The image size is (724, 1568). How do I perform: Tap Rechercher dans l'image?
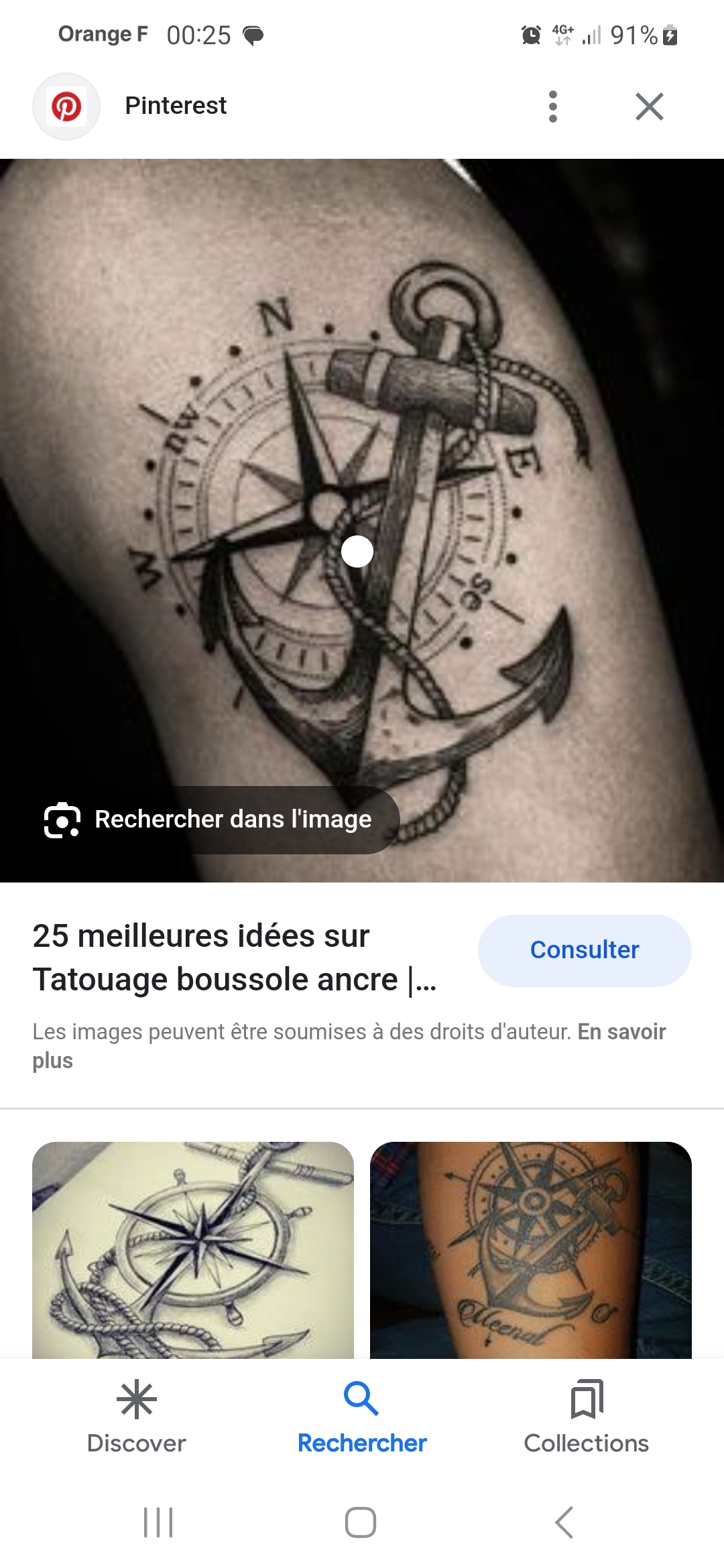[209, 820]
